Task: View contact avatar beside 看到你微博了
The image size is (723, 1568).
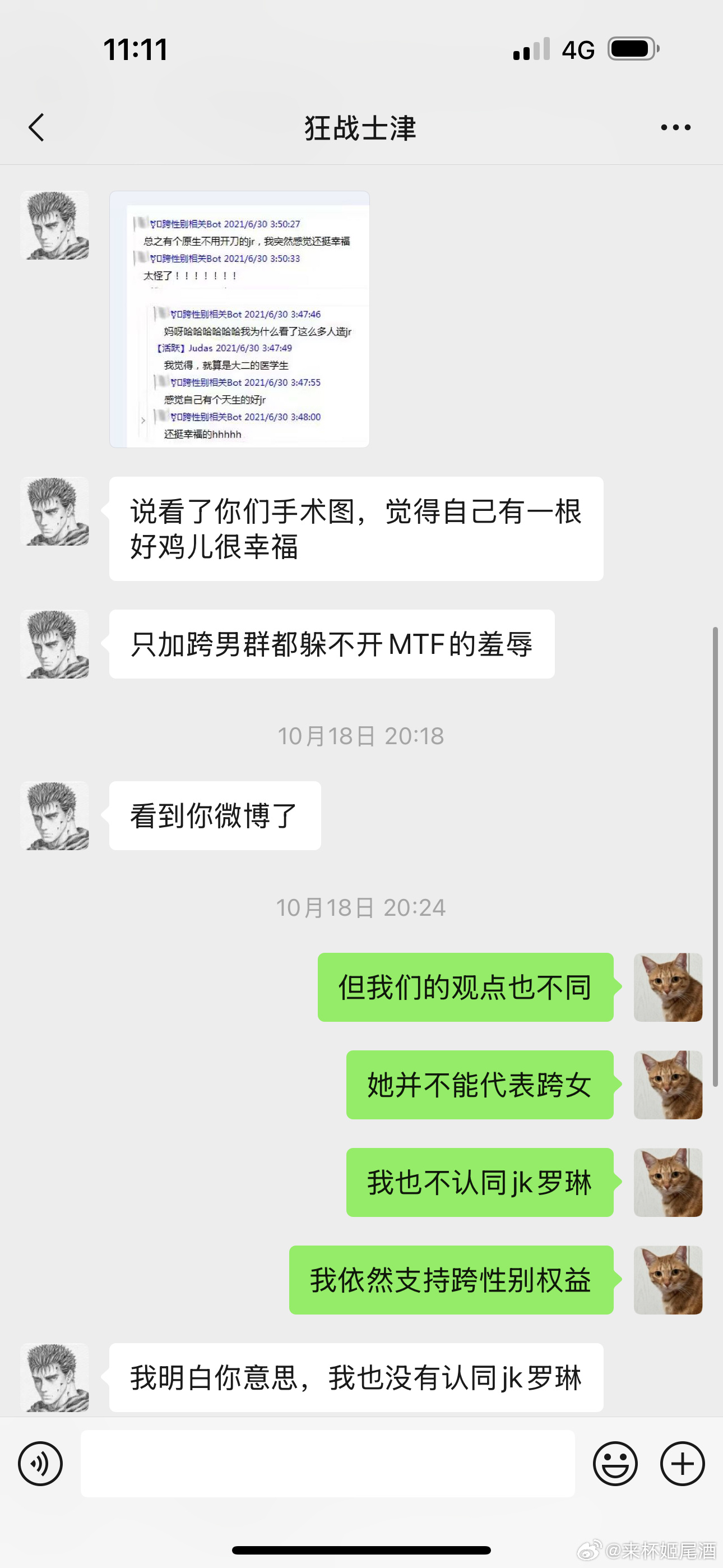Action: tap(55, 815)
